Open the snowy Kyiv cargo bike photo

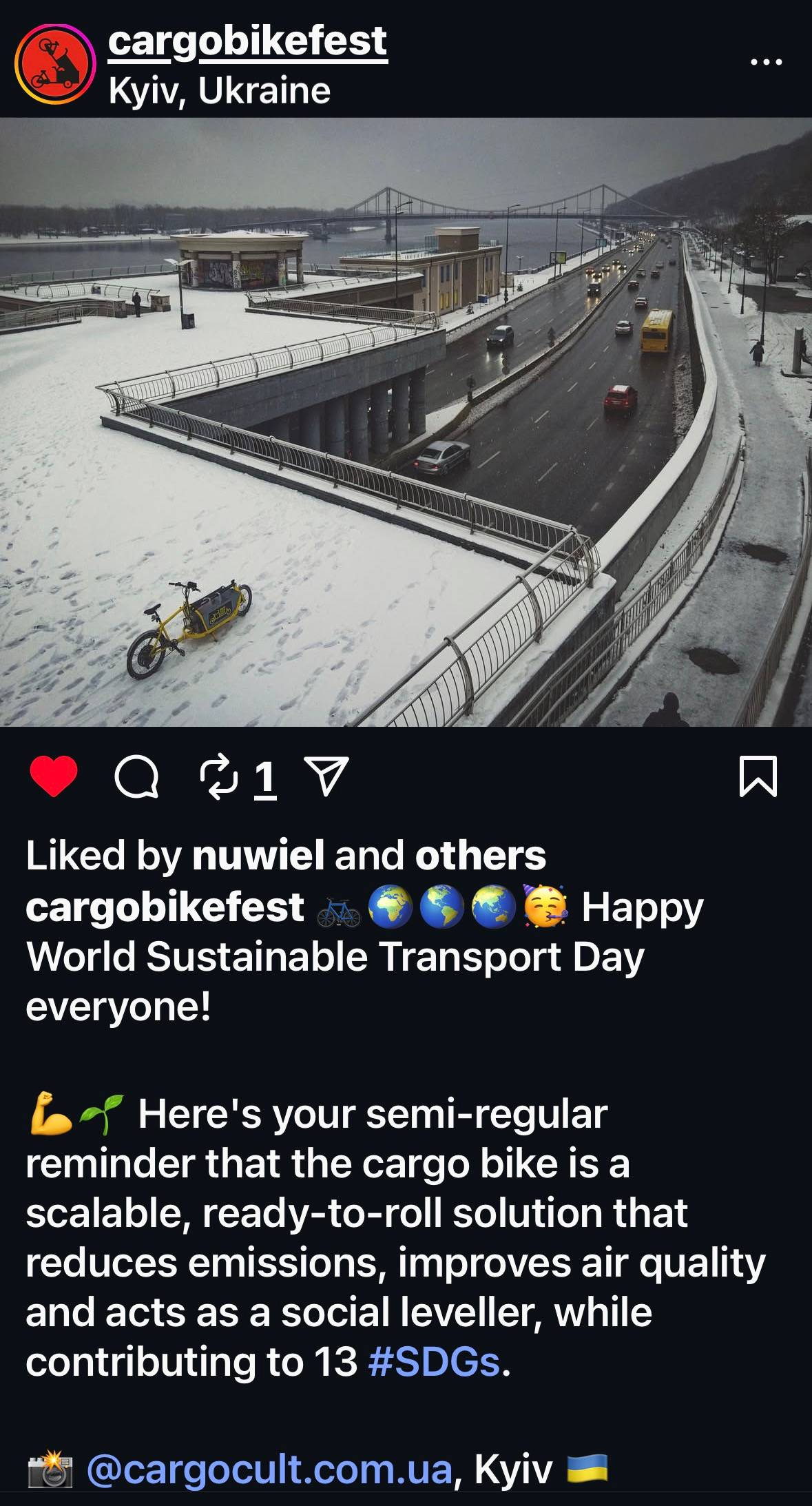tap(406, 422)
